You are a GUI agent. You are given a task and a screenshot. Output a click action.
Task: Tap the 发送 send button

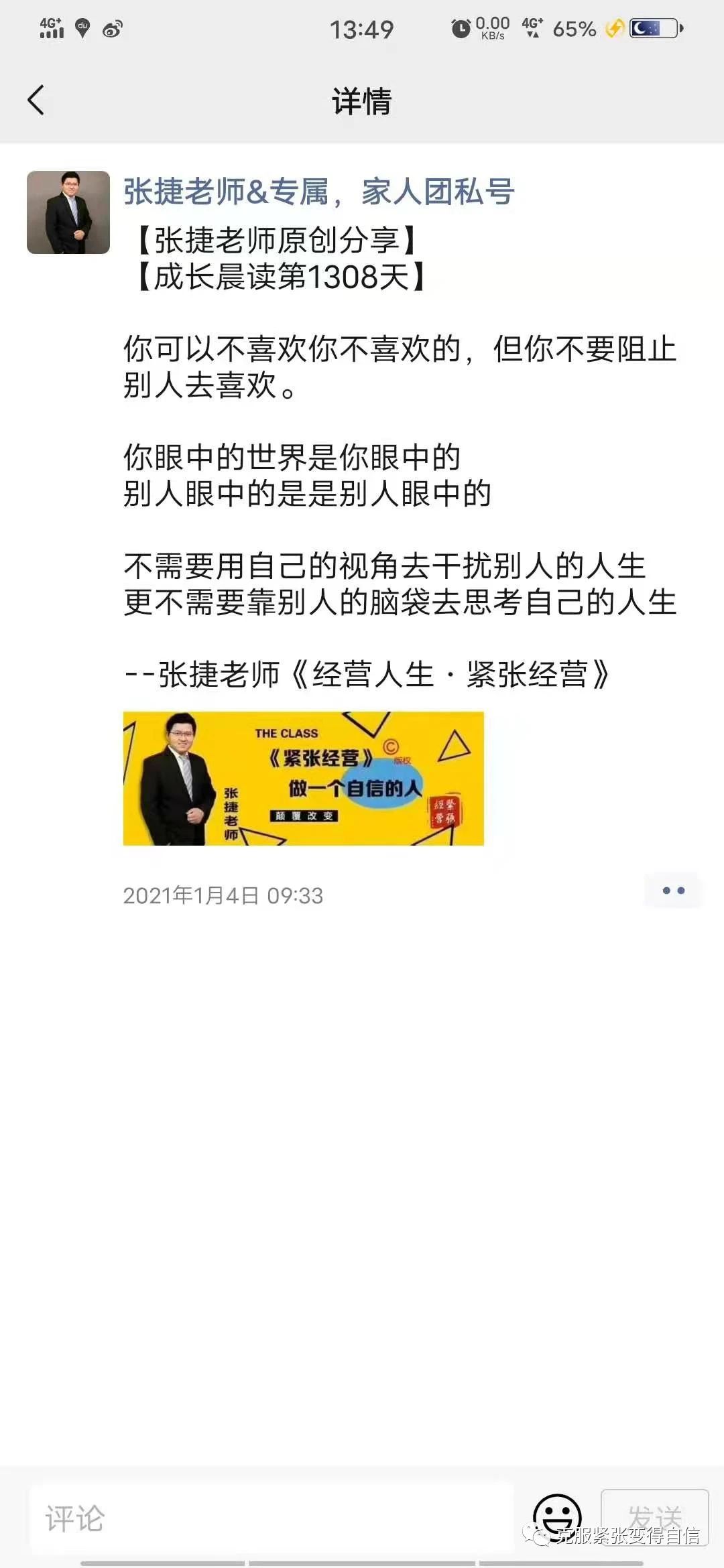(654, 1516)
